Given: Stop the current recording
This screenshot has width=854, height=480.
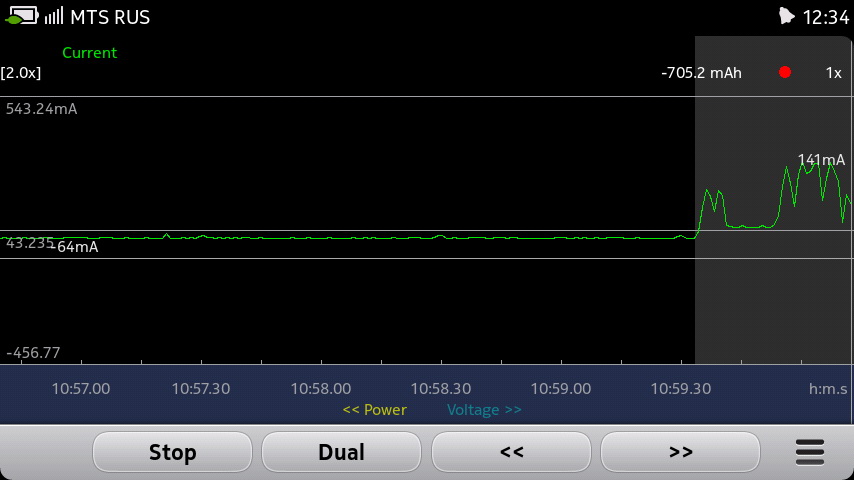Looking at the screenshot, I should (x=172, y=452).
